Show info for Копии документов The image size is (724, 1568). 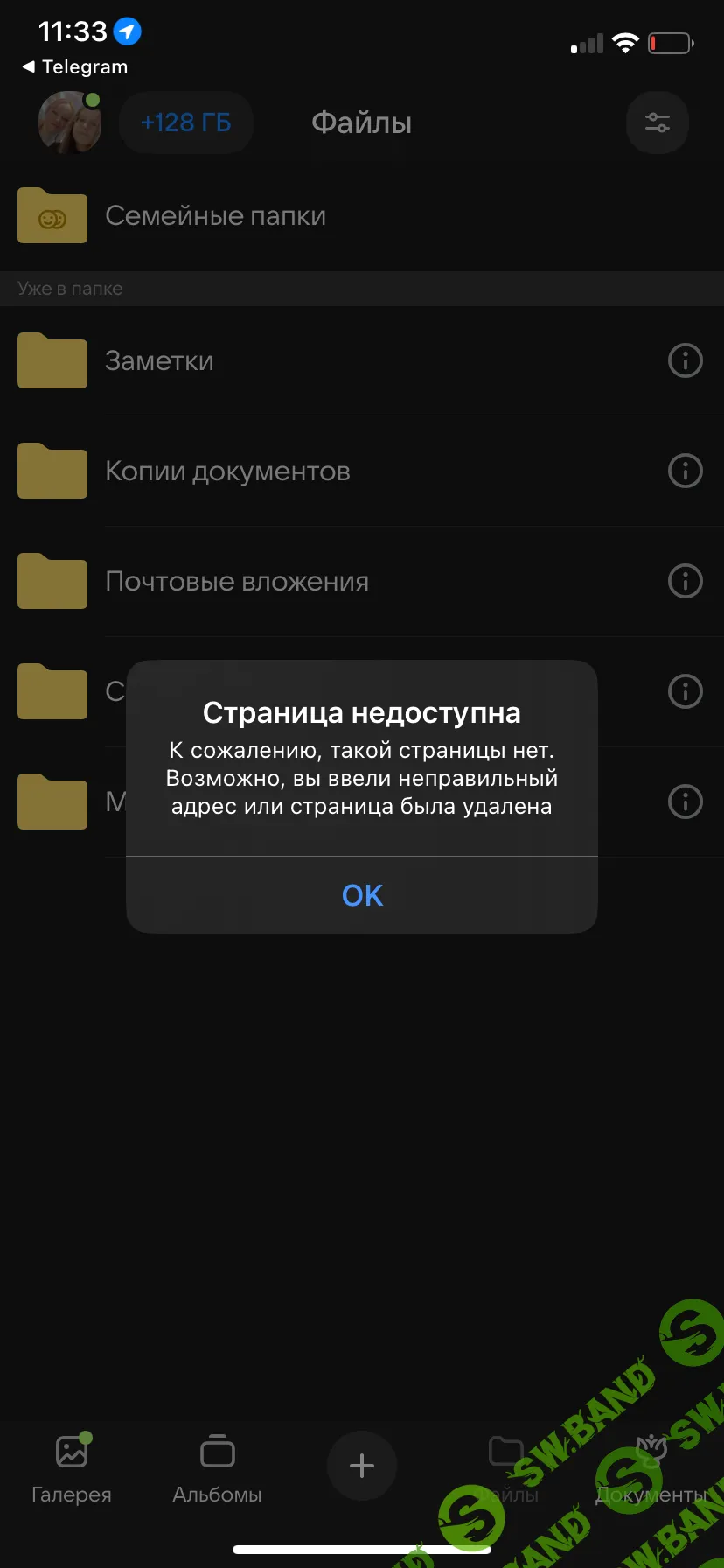(x=685, y=471)
